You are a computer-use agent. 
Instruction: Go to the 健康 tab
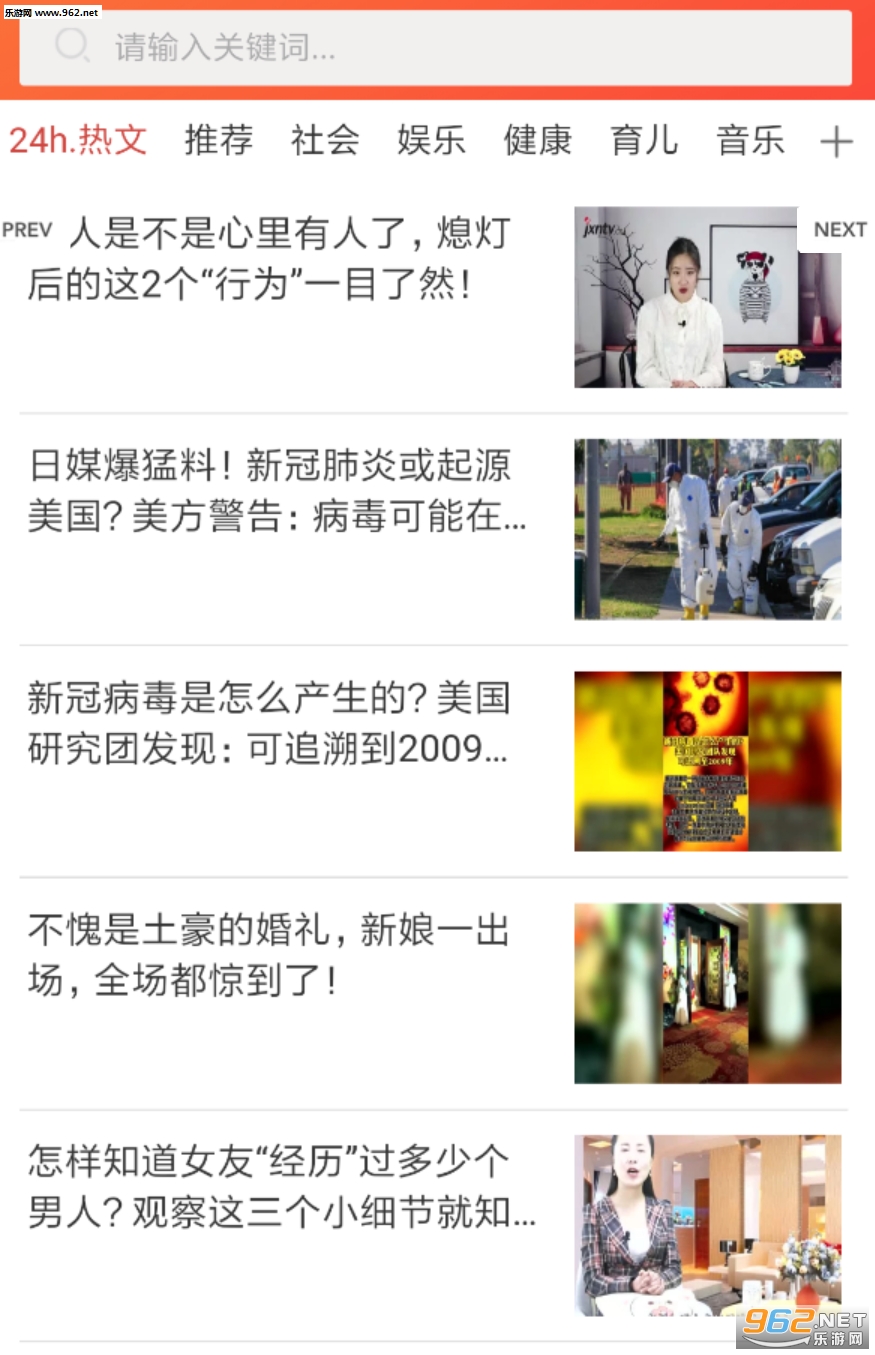coord(538,140)
